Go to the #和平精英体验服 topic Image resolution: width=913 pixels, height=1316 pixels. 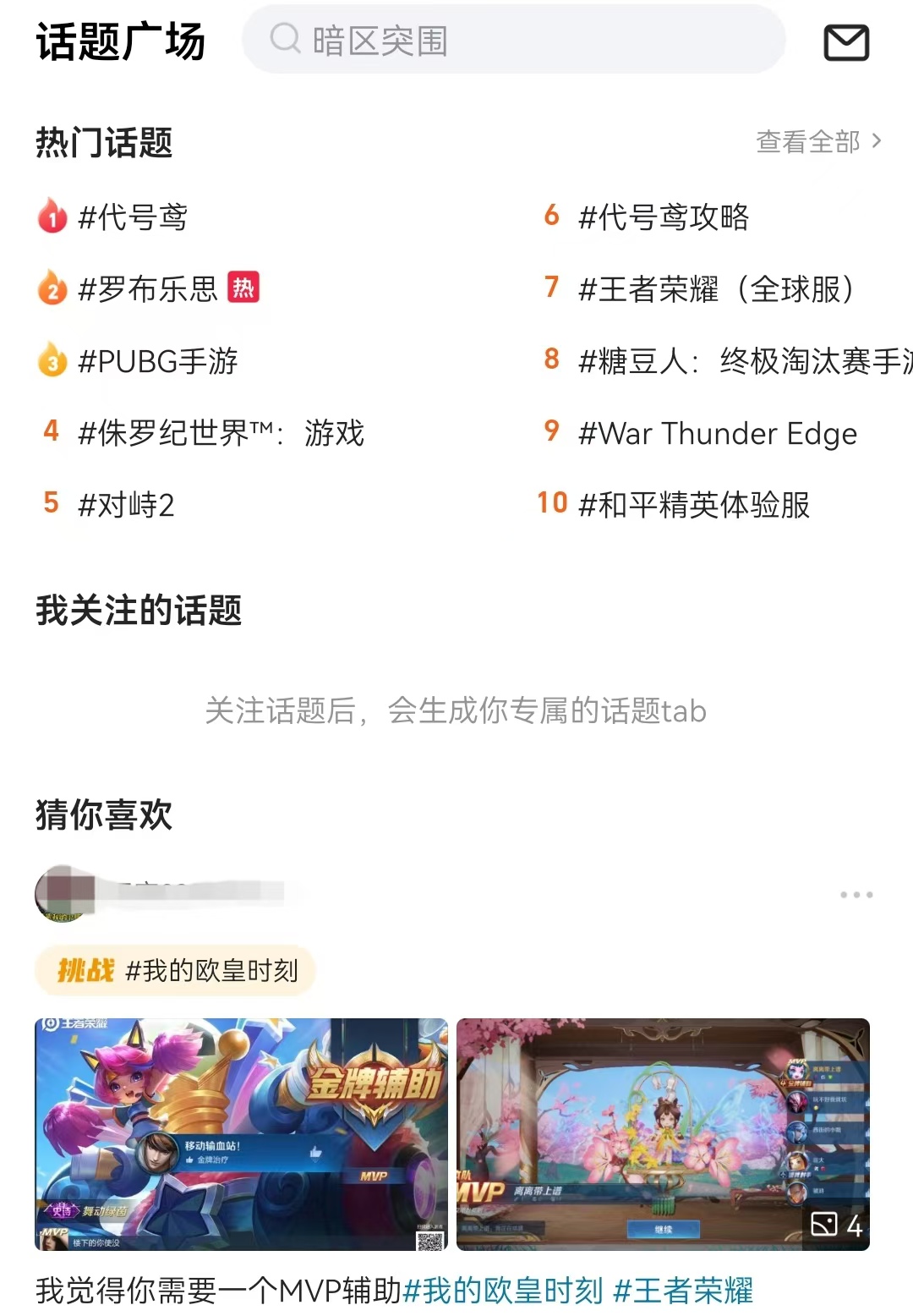point(693,505)
